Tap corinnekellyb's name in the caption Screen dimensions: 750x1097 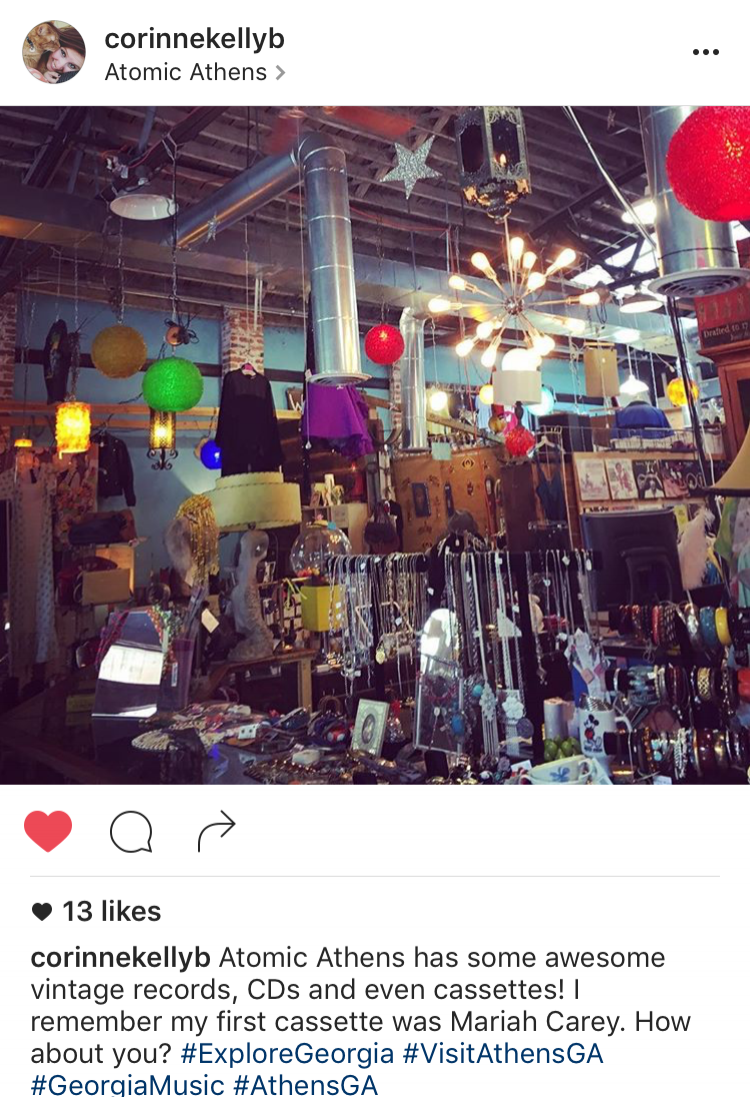click(120, 957)
